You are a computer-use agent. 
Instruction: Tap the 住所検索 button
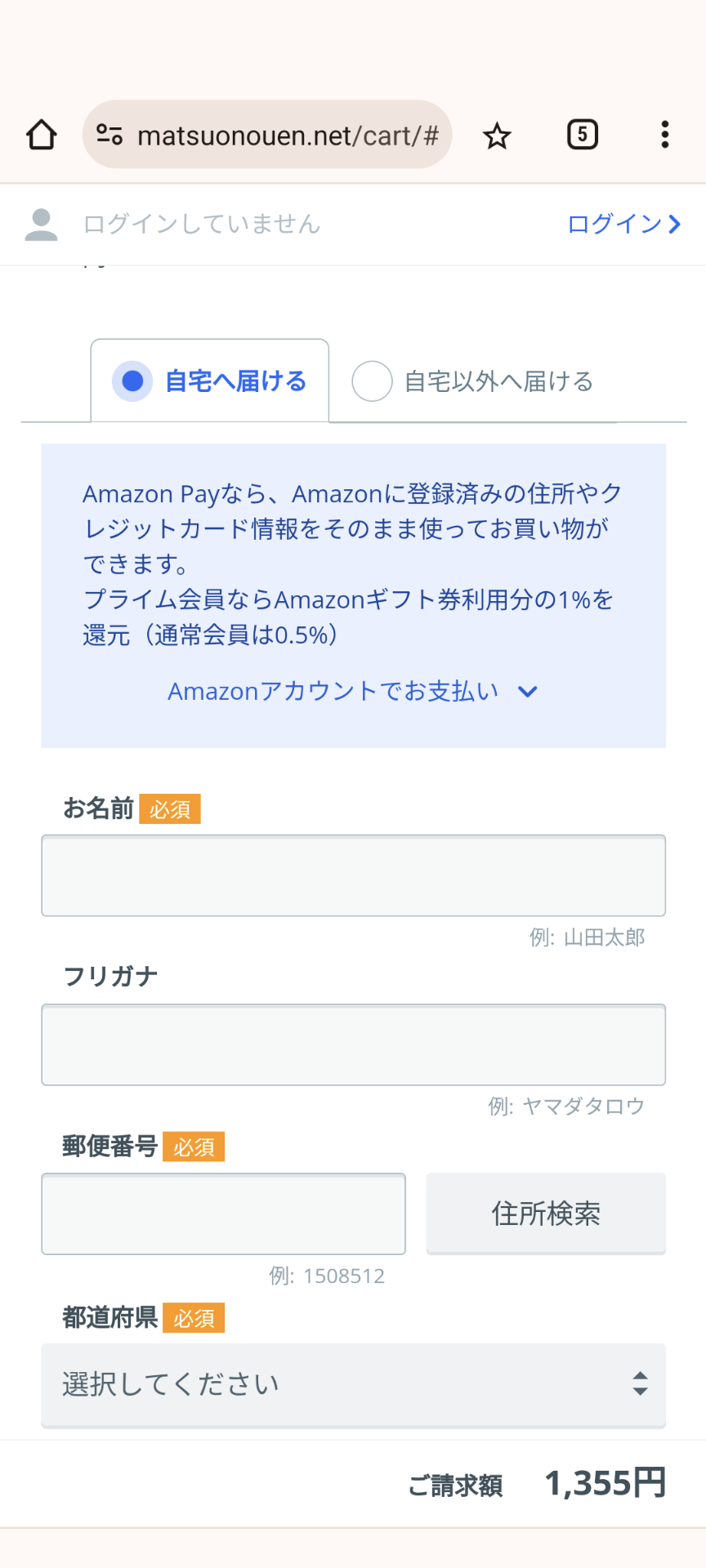tap(546, 1214)
